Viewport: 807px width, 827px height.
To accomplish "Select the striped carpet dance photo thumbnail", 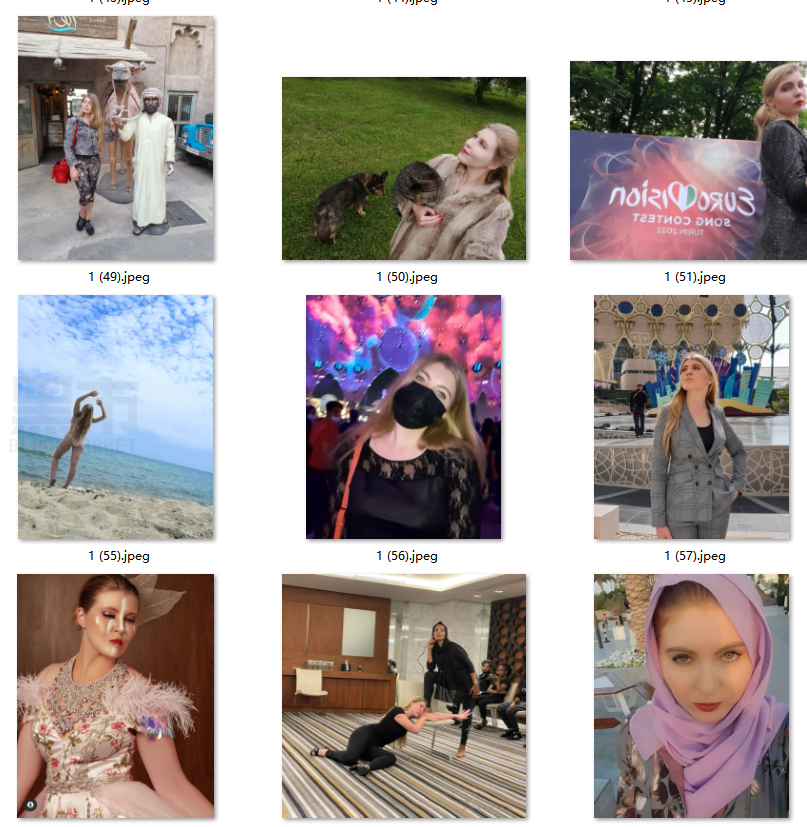I will point(403,696).
